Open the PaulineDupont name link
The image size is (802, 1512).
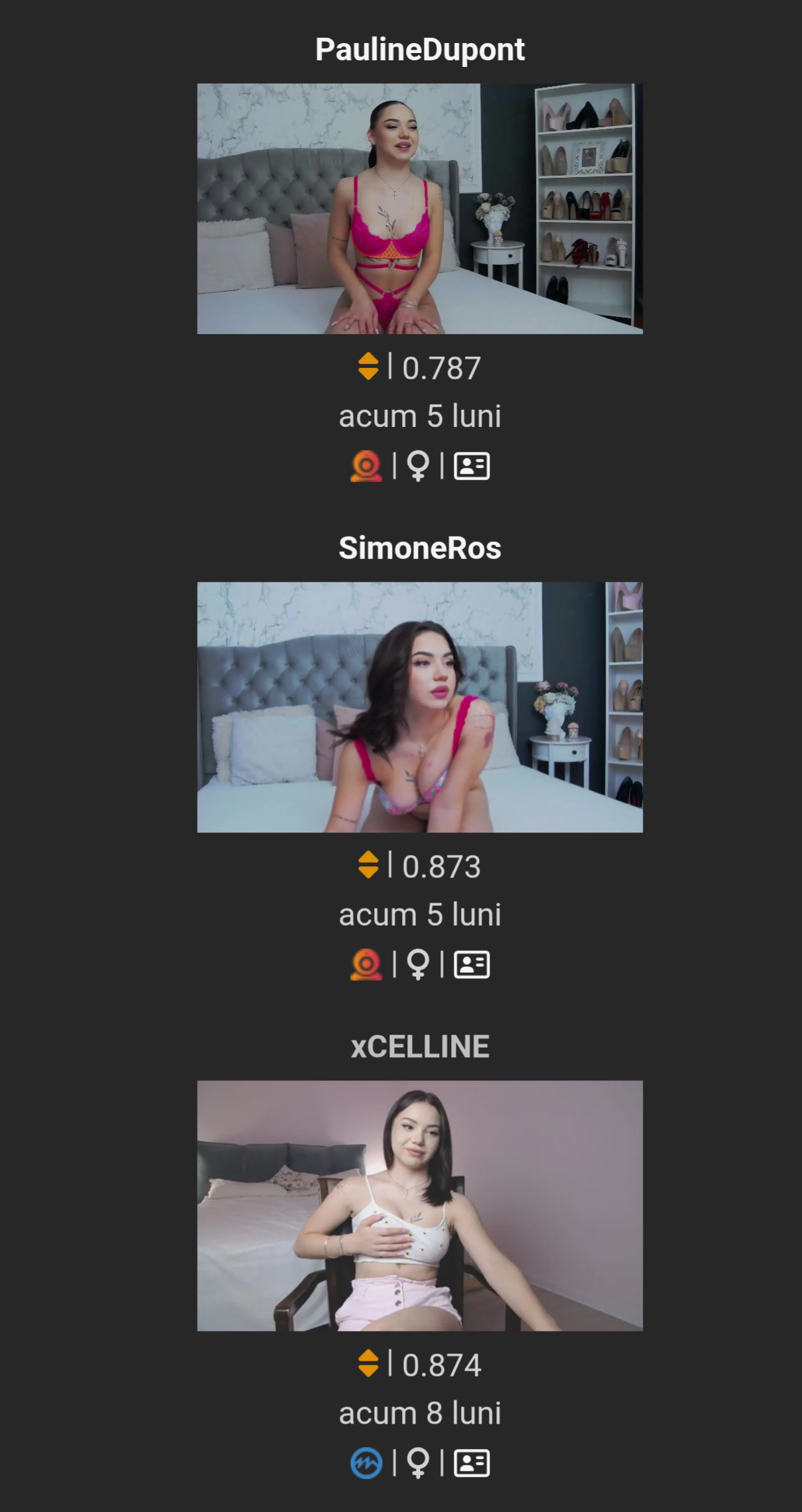pos(419,50)
